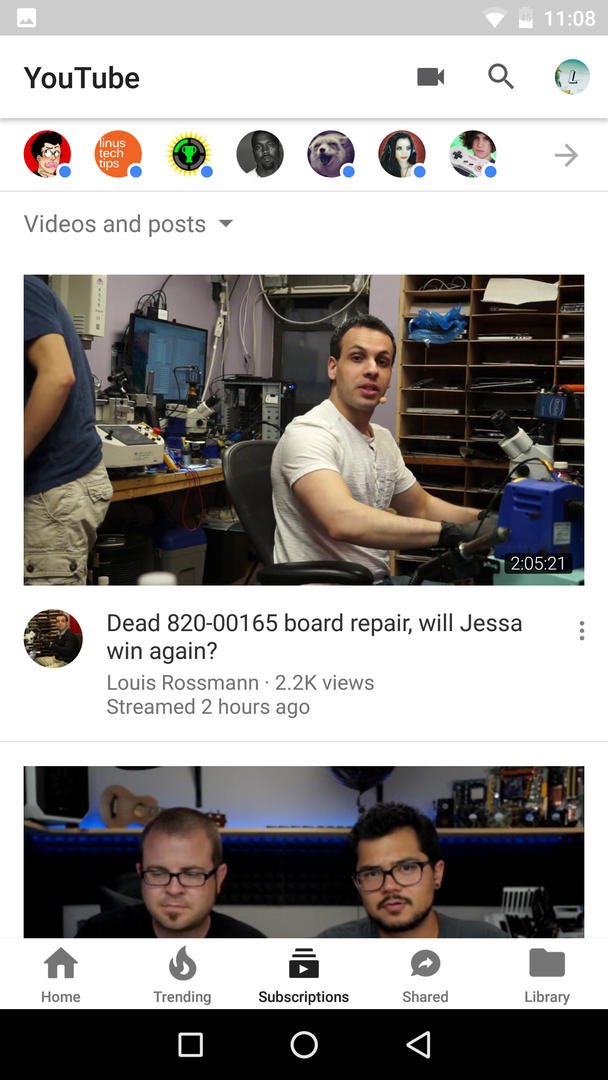Viewport: 608px width, 1080px height.
Task: Open YouTube search
Action: pyautogui.click(x=501, y=77)
